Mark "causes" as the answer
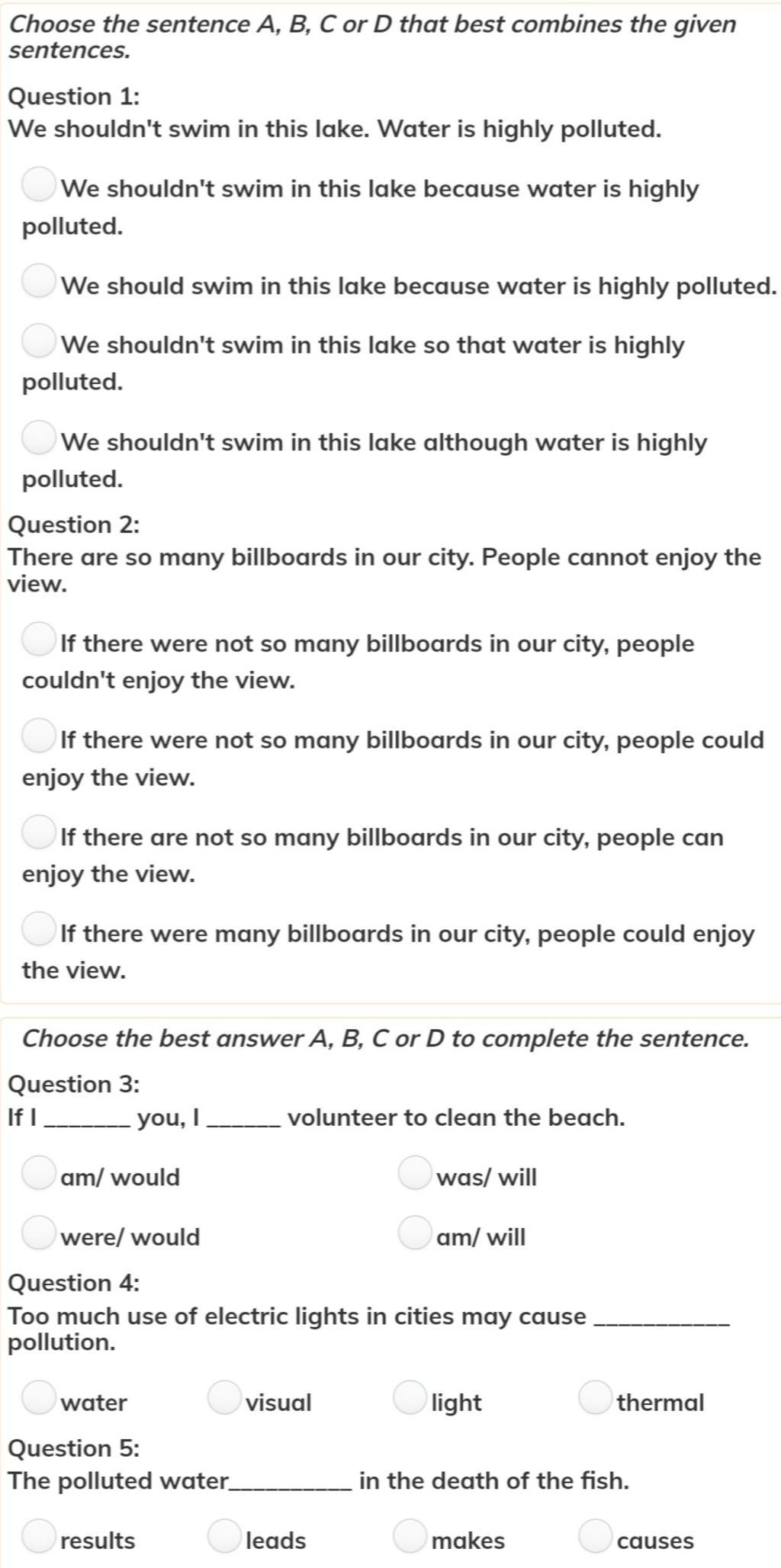The image size is (781, 1568). coord(595,1536)
